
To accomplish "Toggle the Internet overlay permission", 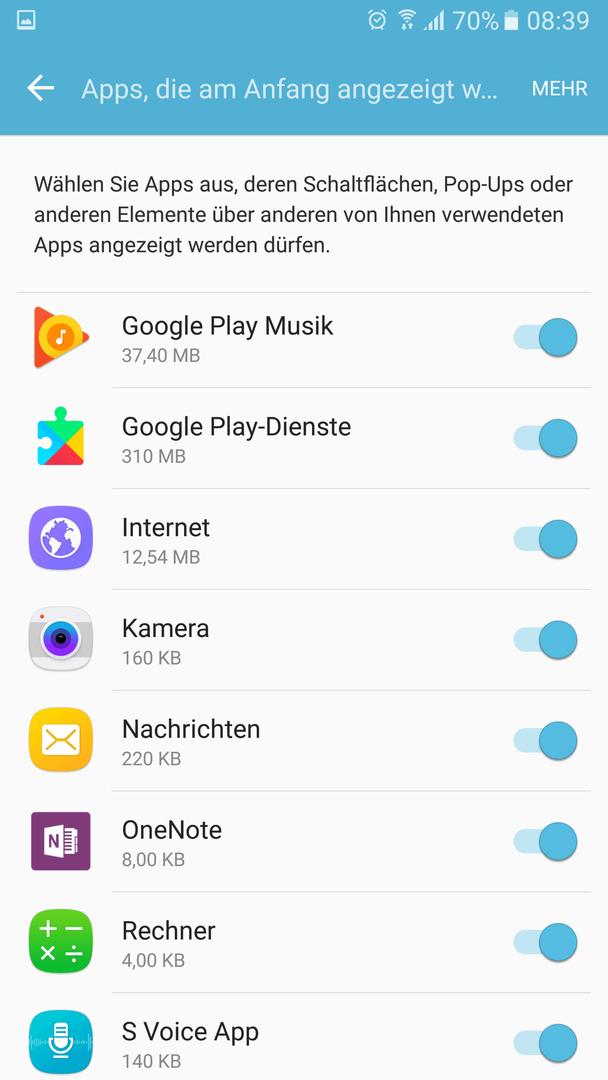I will point(545,539).
